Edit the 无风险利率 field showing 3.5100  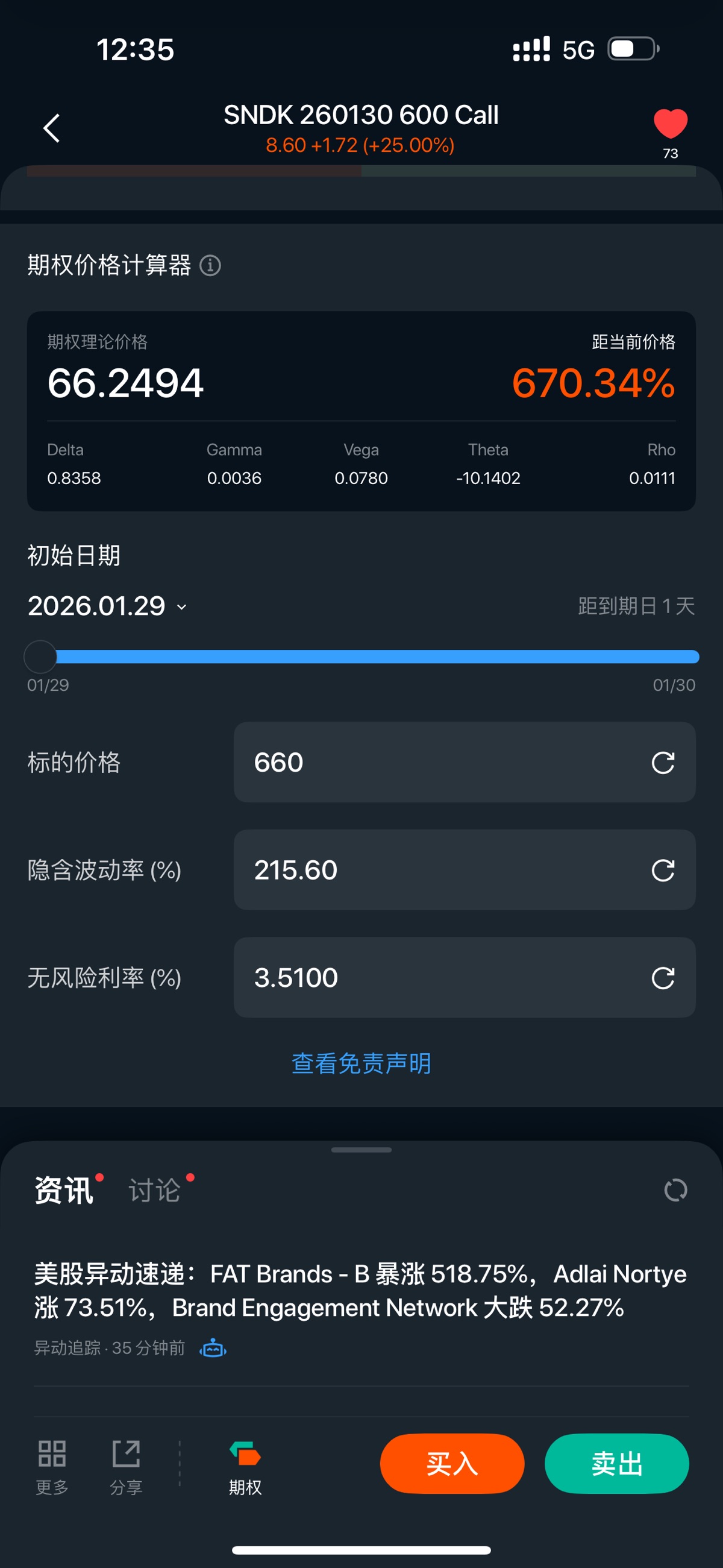click(438, 978)
